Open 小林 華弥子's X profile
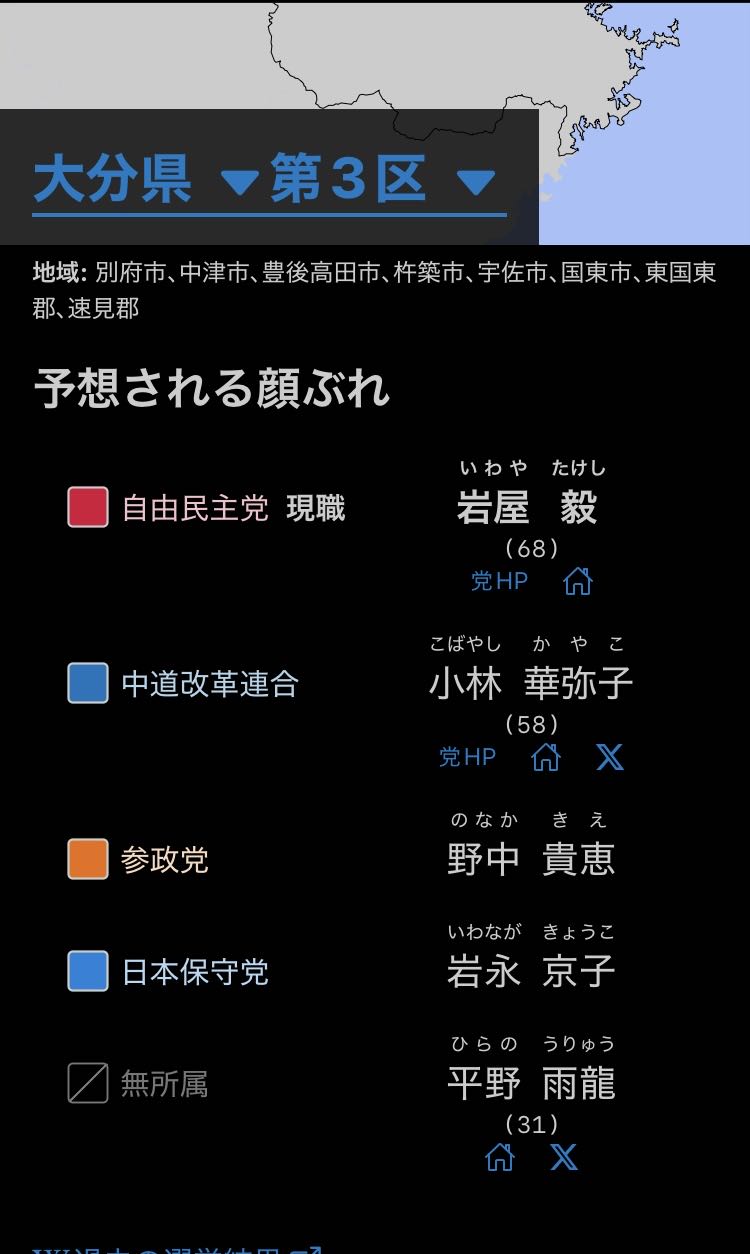Image resolution: width=750 pixels, height=1254 pixels. tap(610, 757)
